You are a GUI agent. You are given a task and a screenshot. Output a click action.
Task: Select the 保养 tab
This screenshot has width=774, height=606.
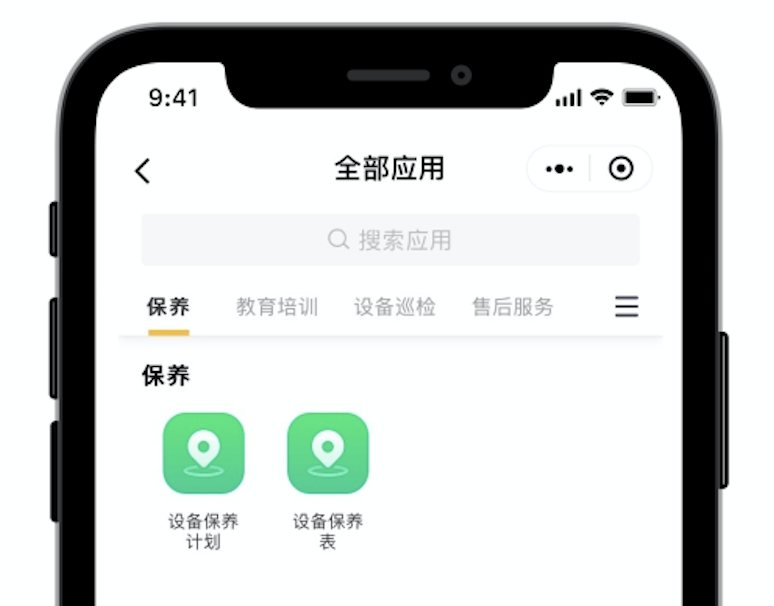[x=168, y=307]
